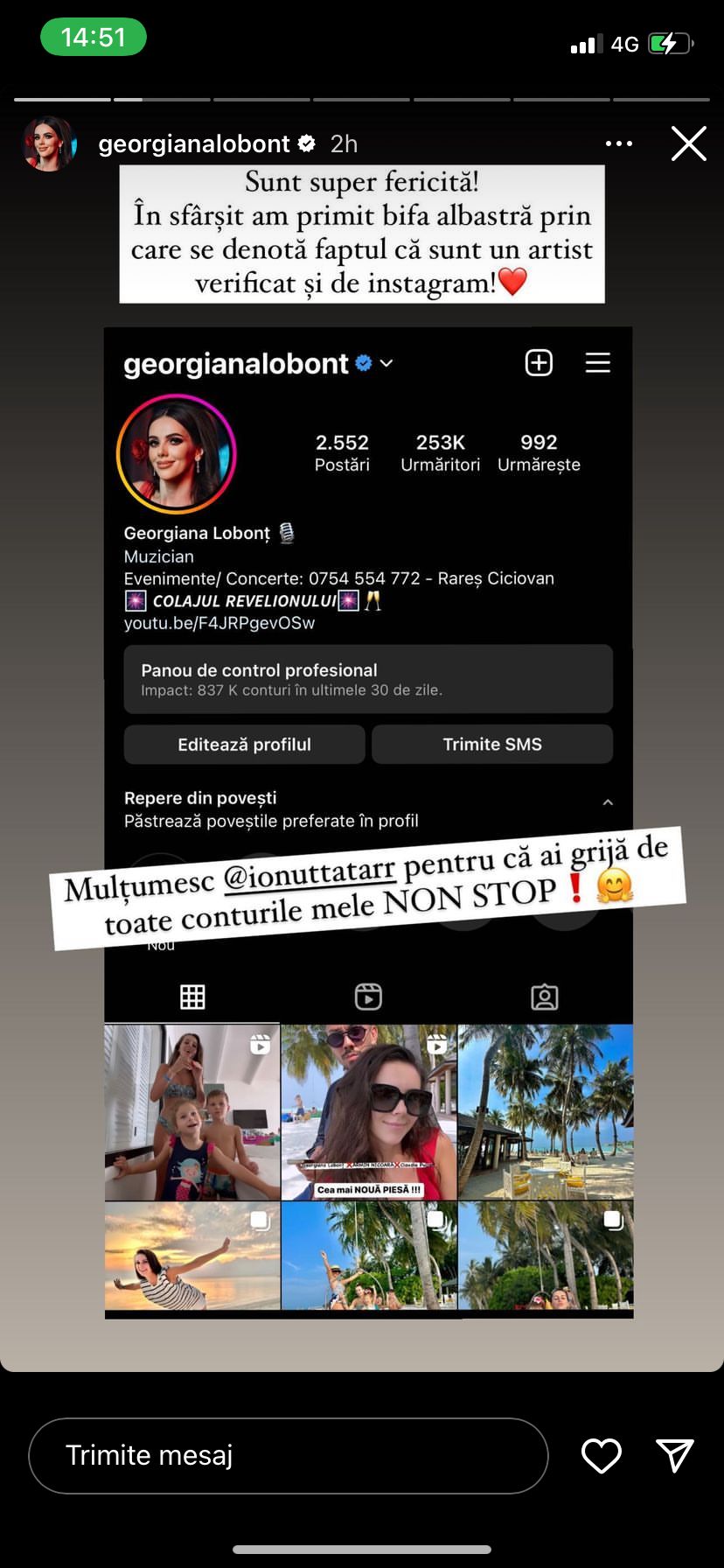Viewport: 724px width, 1568px height.
Task: Open the georgianalobont username link
Action: (194, 143)
